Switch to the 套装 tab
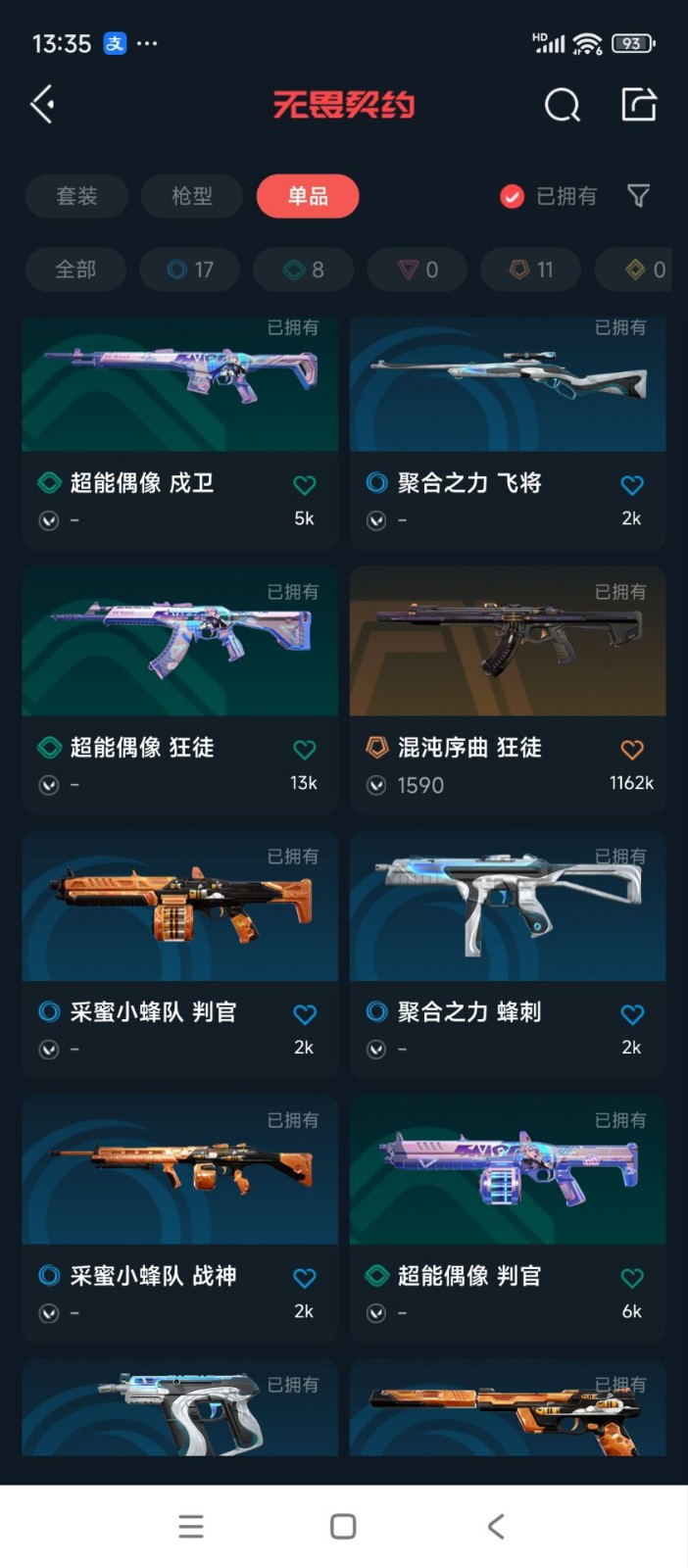 pyautogui.click(x=76, y=196)
